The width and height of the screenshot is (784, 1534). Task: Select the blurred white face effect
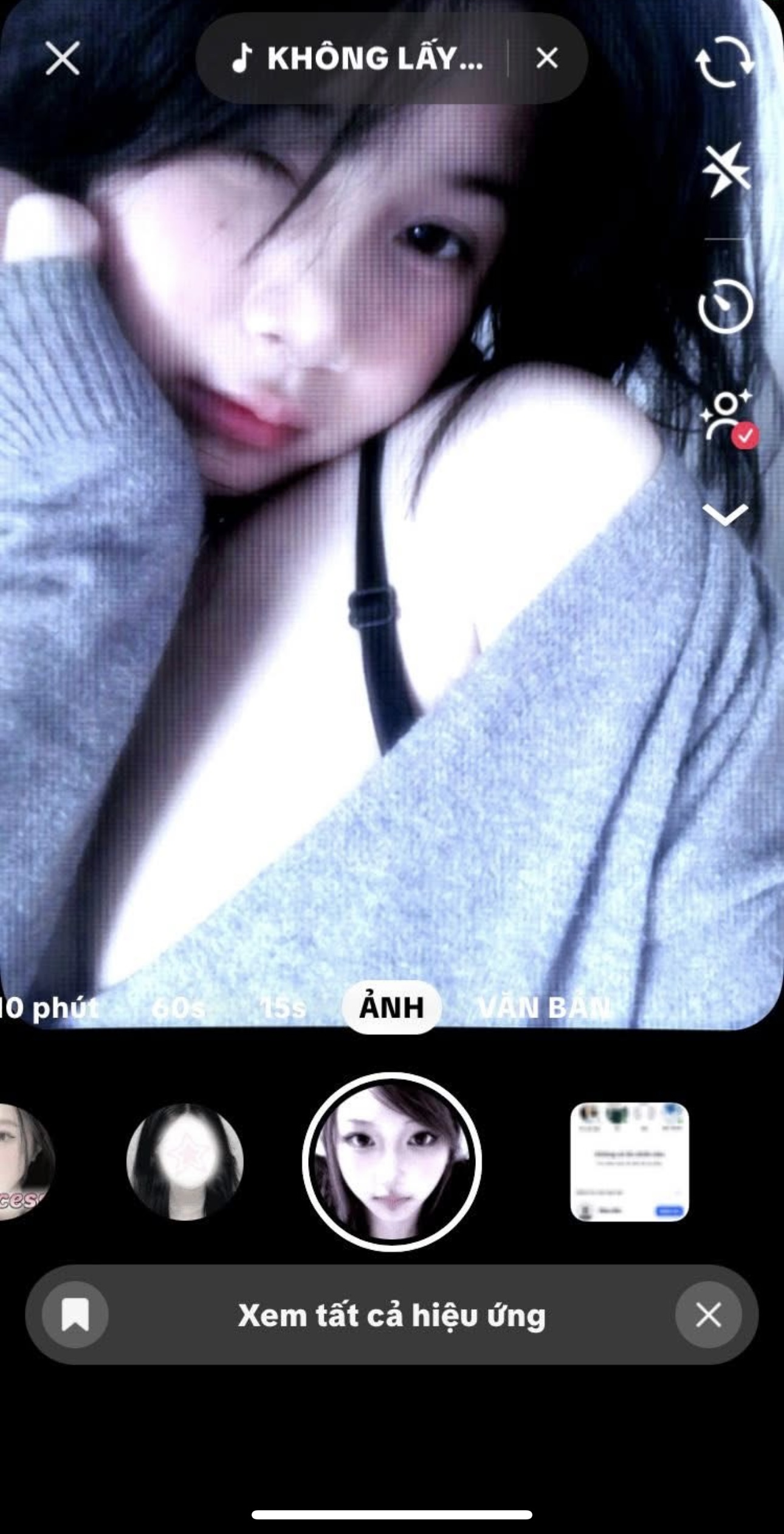point(185,1162)
